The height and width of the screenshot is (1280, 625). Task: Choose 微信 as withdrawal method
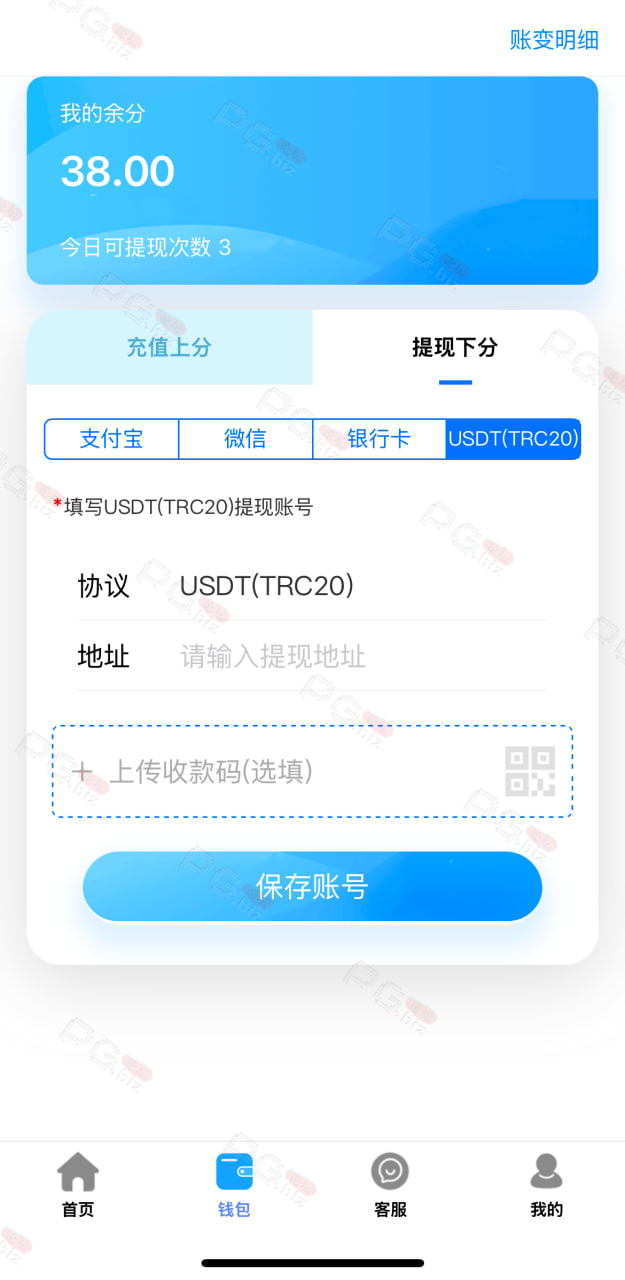(x=245, y=439)
